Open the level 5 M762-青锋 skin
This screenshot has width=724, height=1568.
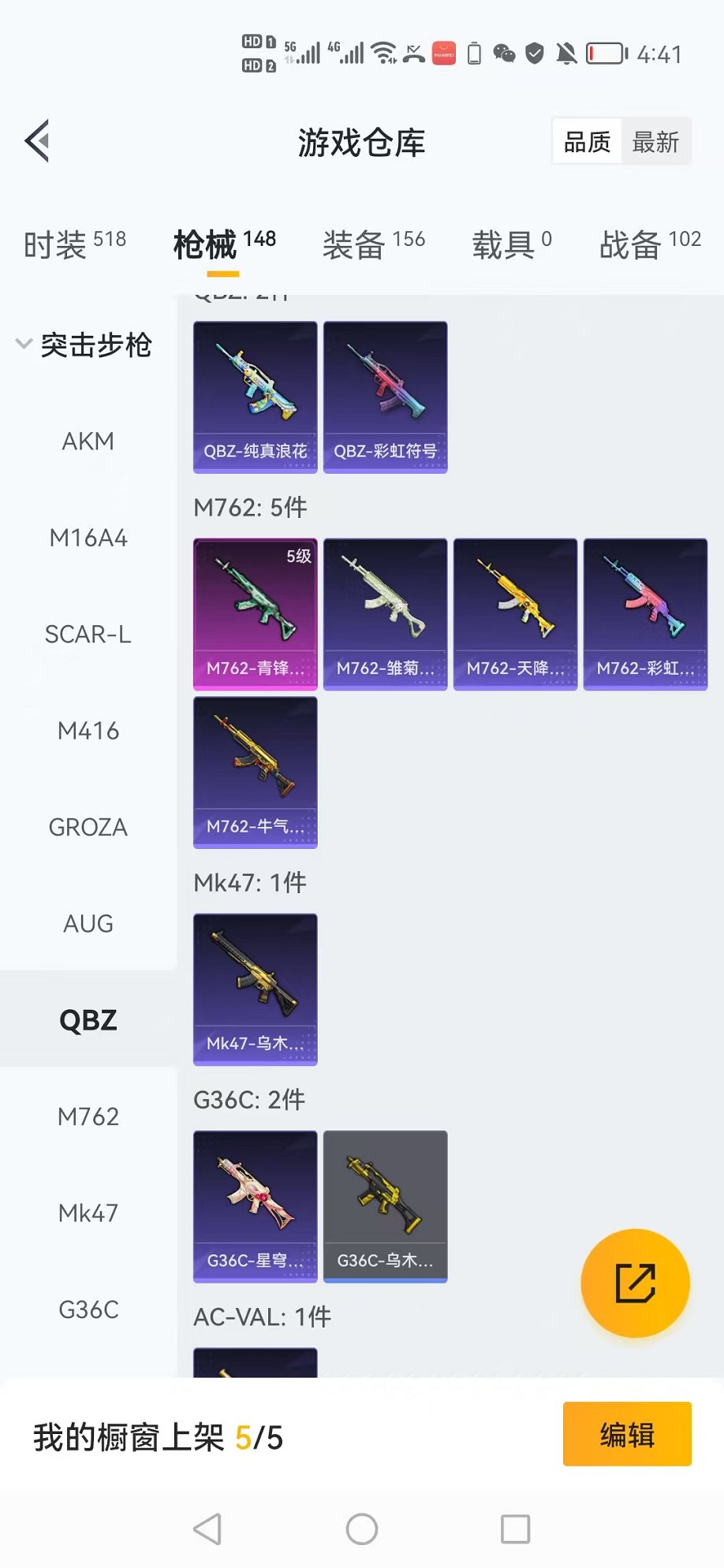coord(255,614)
